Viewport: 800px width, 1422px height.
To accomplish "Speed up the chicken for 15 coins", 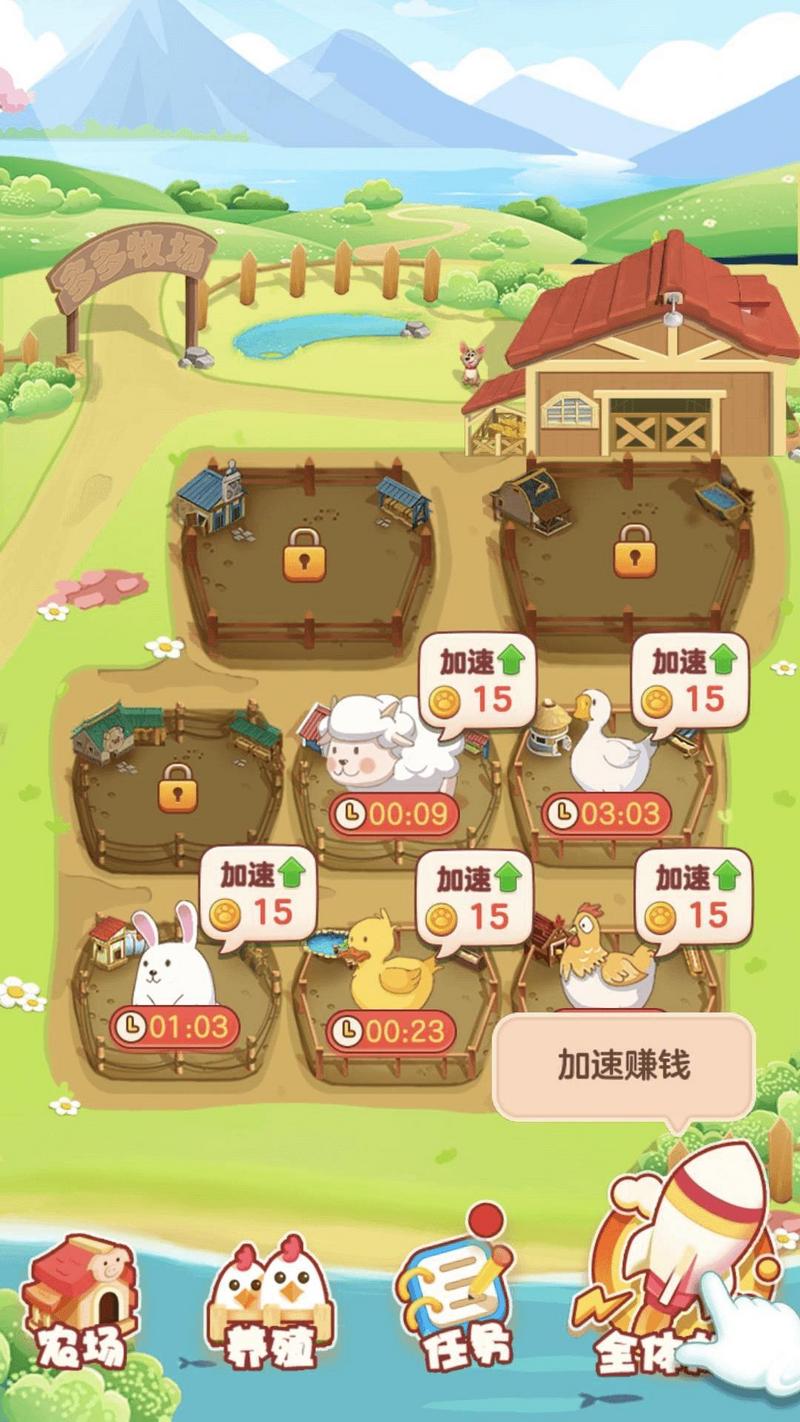I will tap(693, 895).
